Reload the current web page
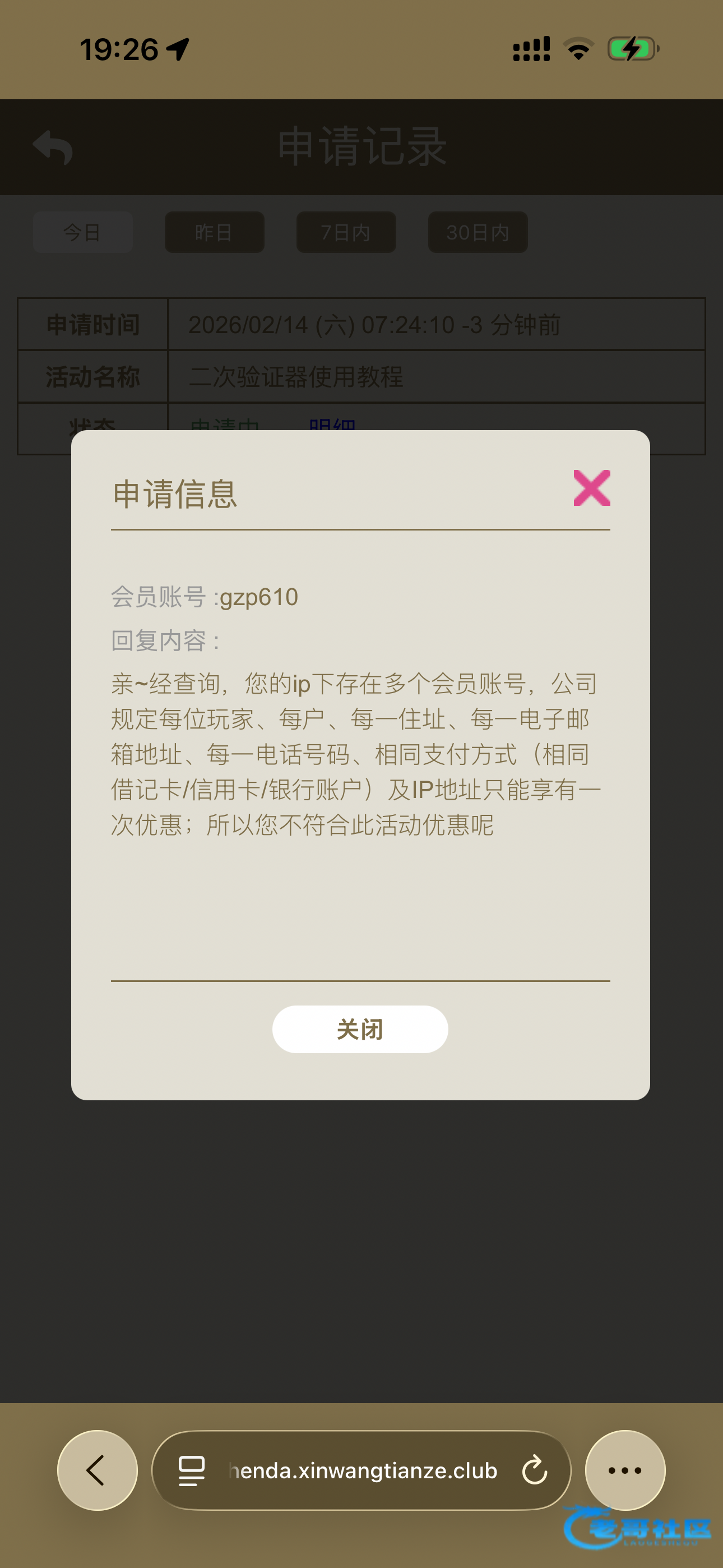723x1568 pixels. coord(534,1470)
